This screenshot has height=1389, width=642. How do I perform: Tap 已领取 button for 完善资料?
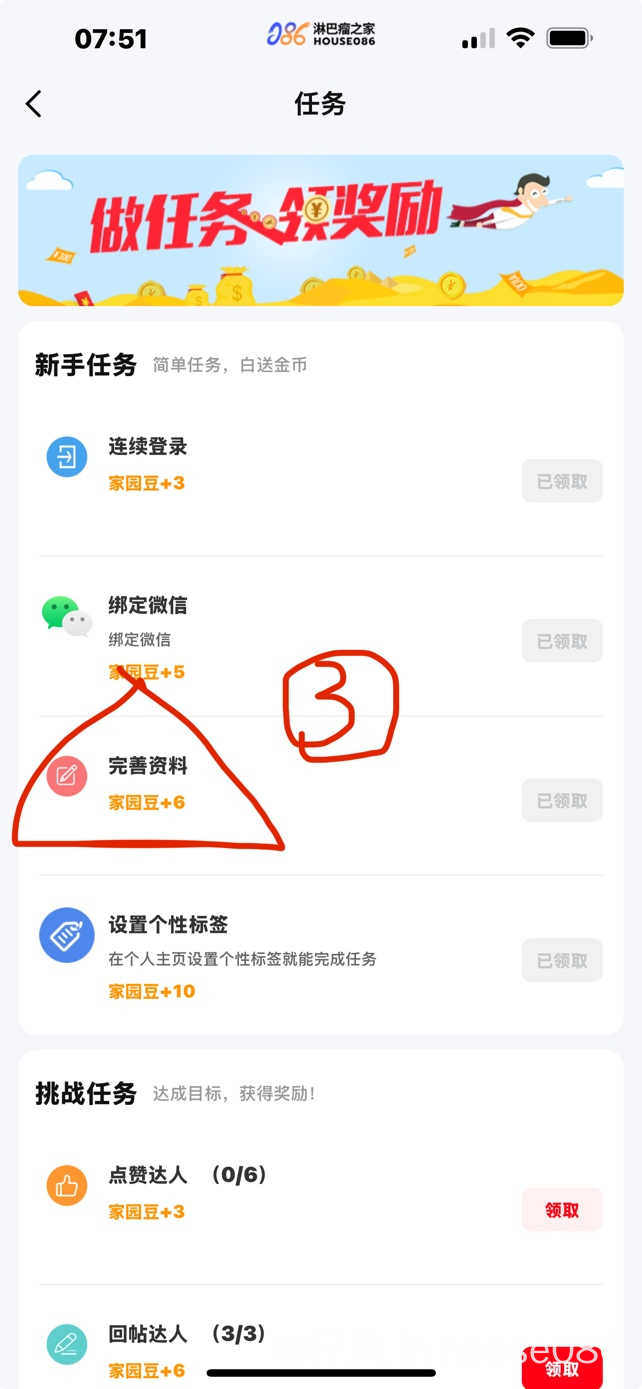[562, 800]
